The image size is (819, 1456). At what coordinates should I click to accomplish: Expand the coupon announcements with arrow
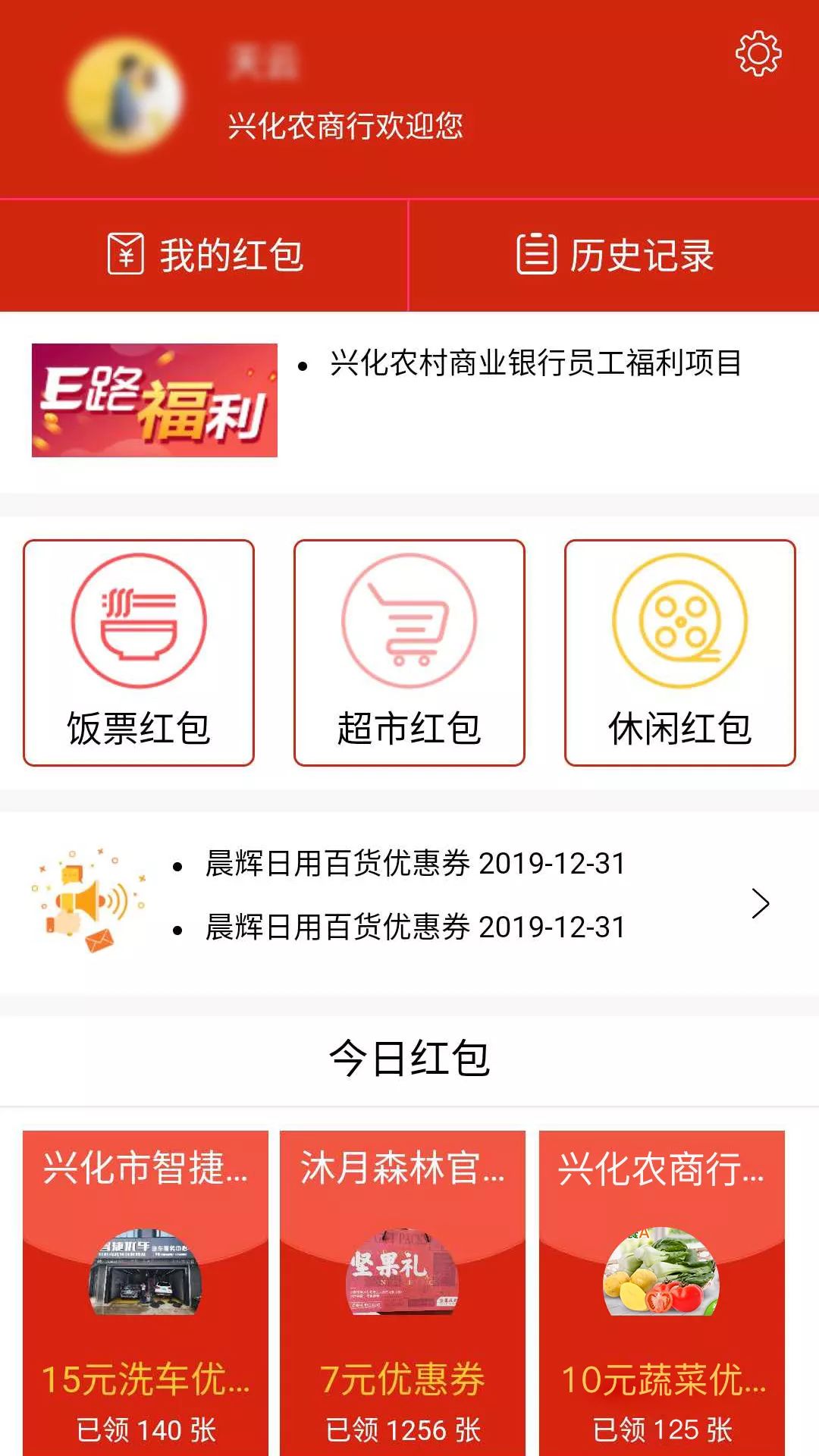click(x=760, y=903)
